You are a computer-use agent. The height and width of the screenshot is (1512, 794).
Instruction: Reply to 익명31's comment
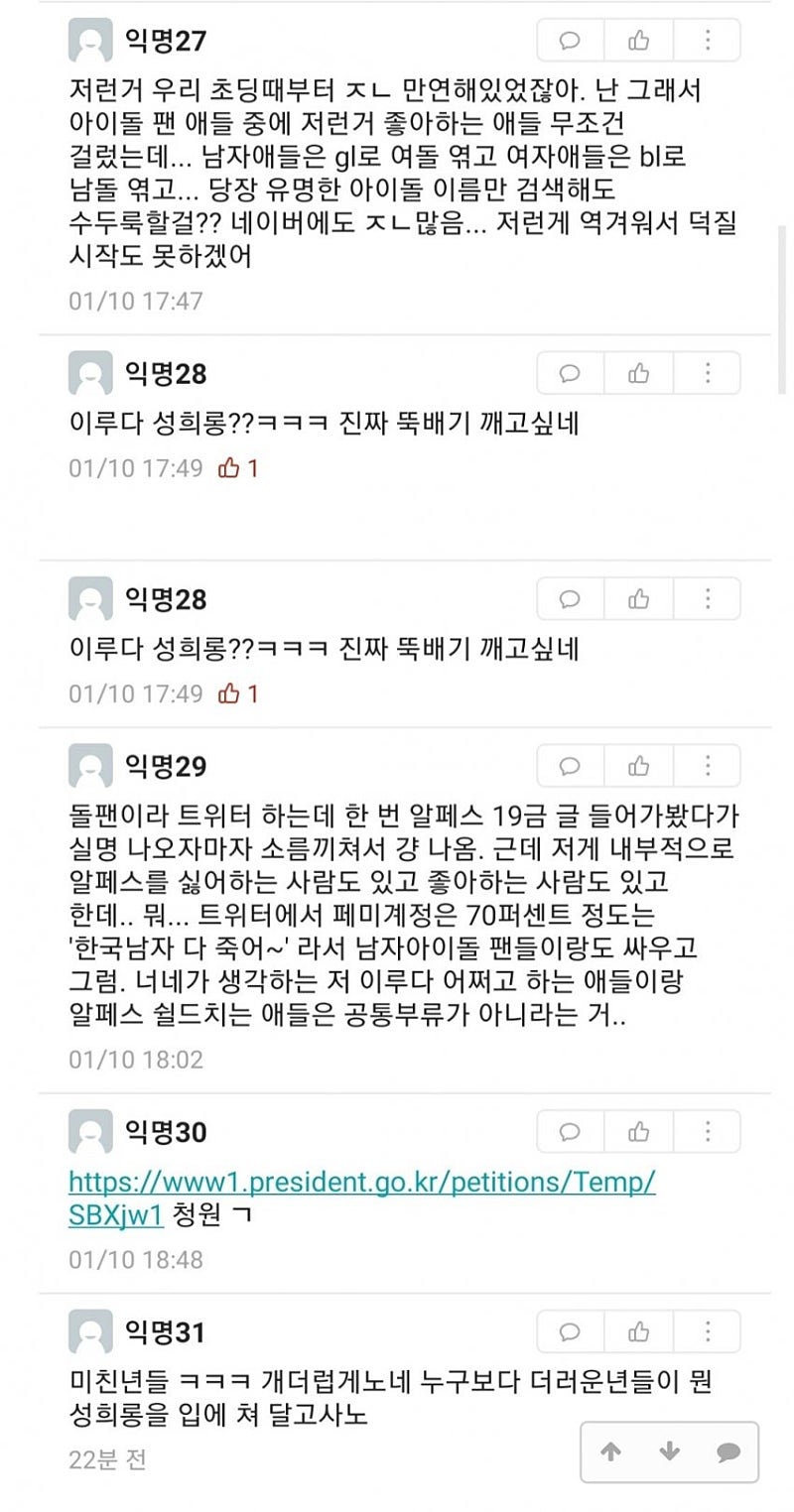(571, 1331)
